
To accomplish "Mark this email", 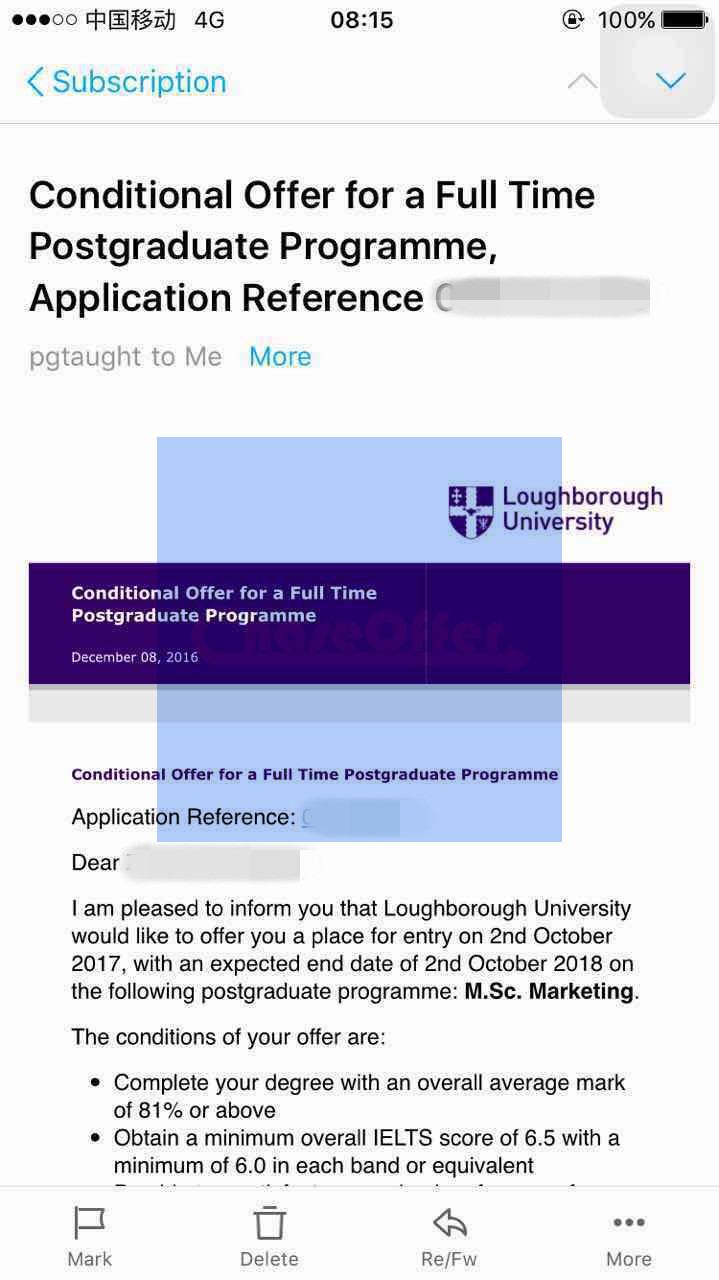I will [x=90, y=1236].
